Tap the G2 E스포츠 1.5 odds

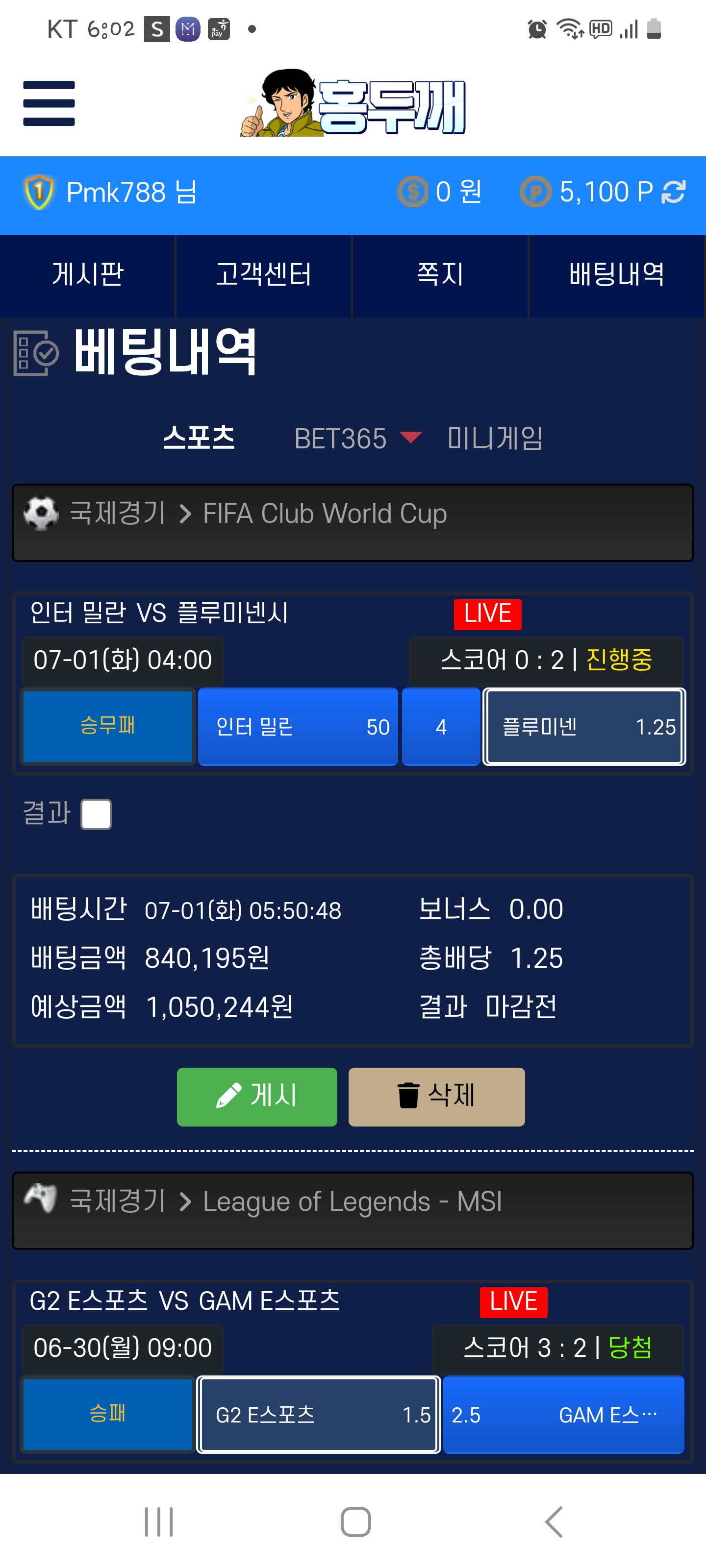(x=318, y=1415)
